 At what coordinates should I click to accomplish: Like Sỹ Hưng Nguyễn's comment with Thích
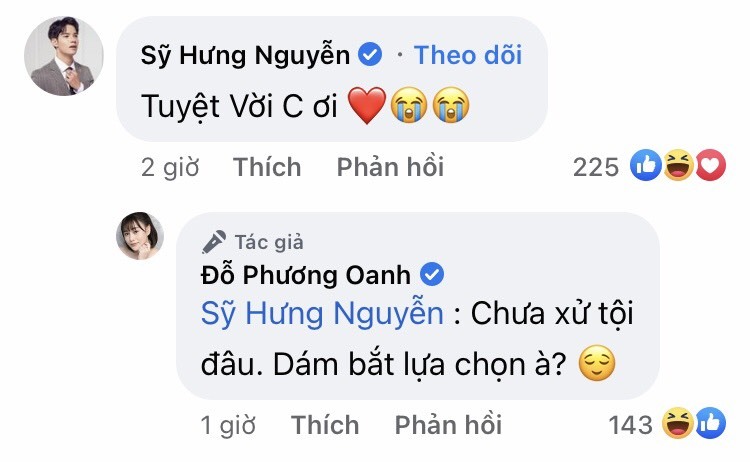pos(267,167)
